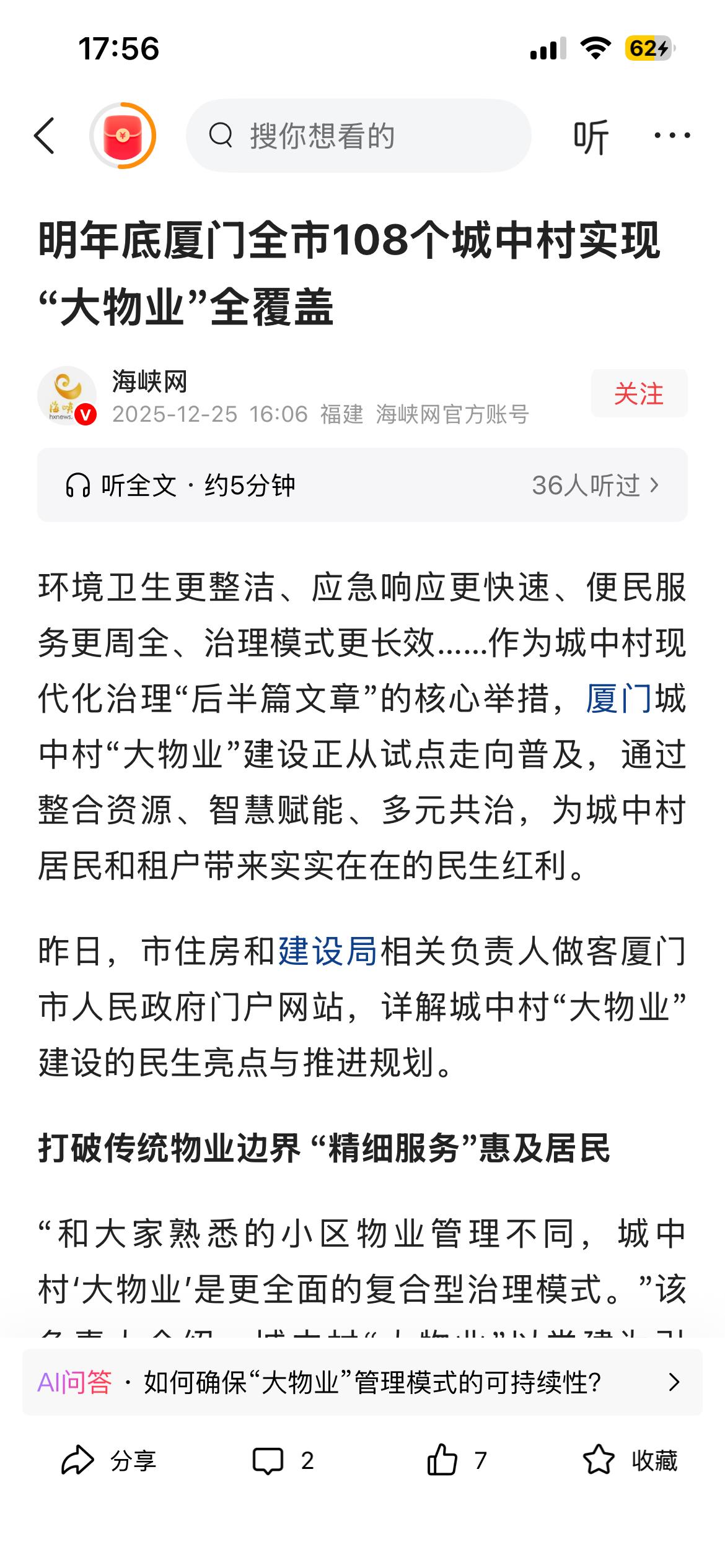Start audio with the 听全文 headphone icon

click(79, 487)
